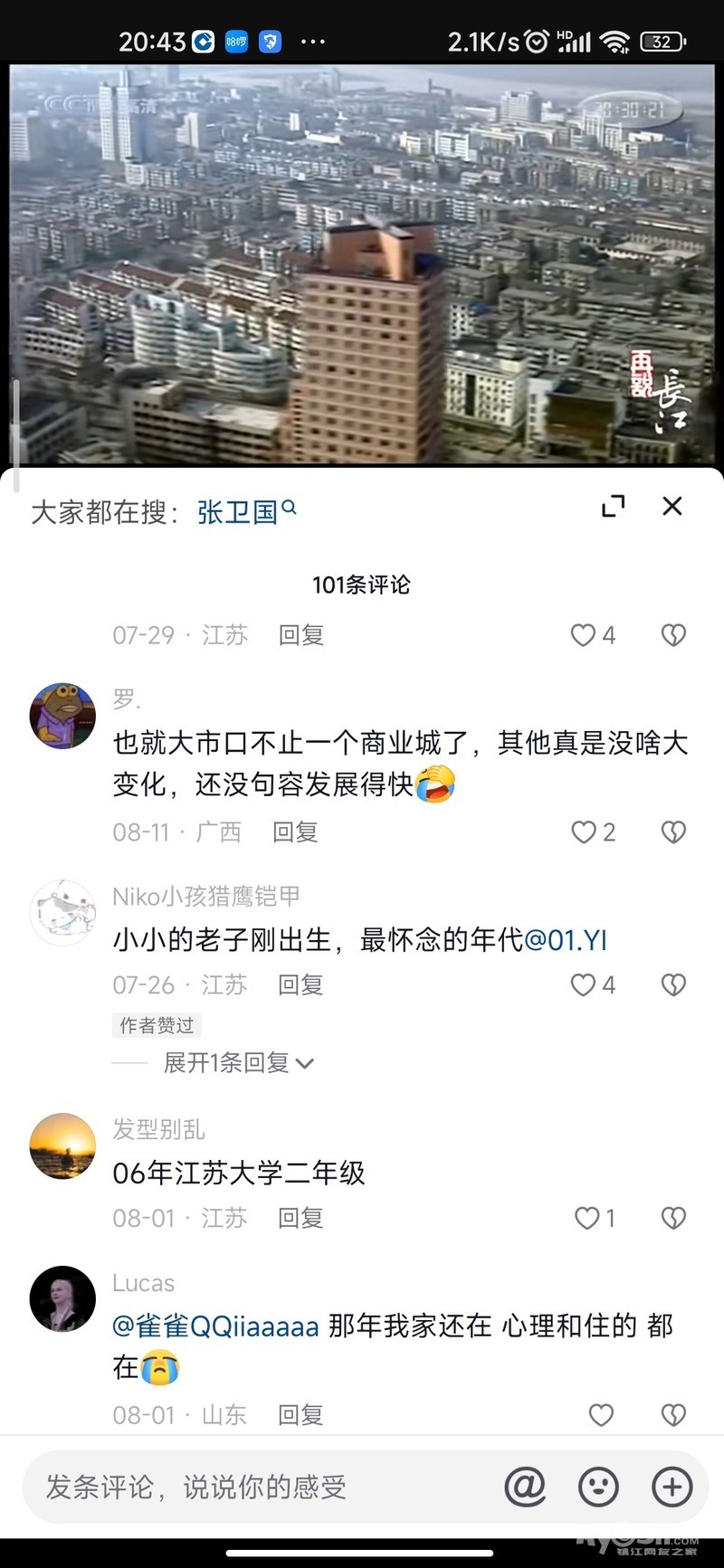Reply to Niko小孩猎鹰铠甲's comment
This screenshot has height=1568, width=724.
(x=300, y=985)
